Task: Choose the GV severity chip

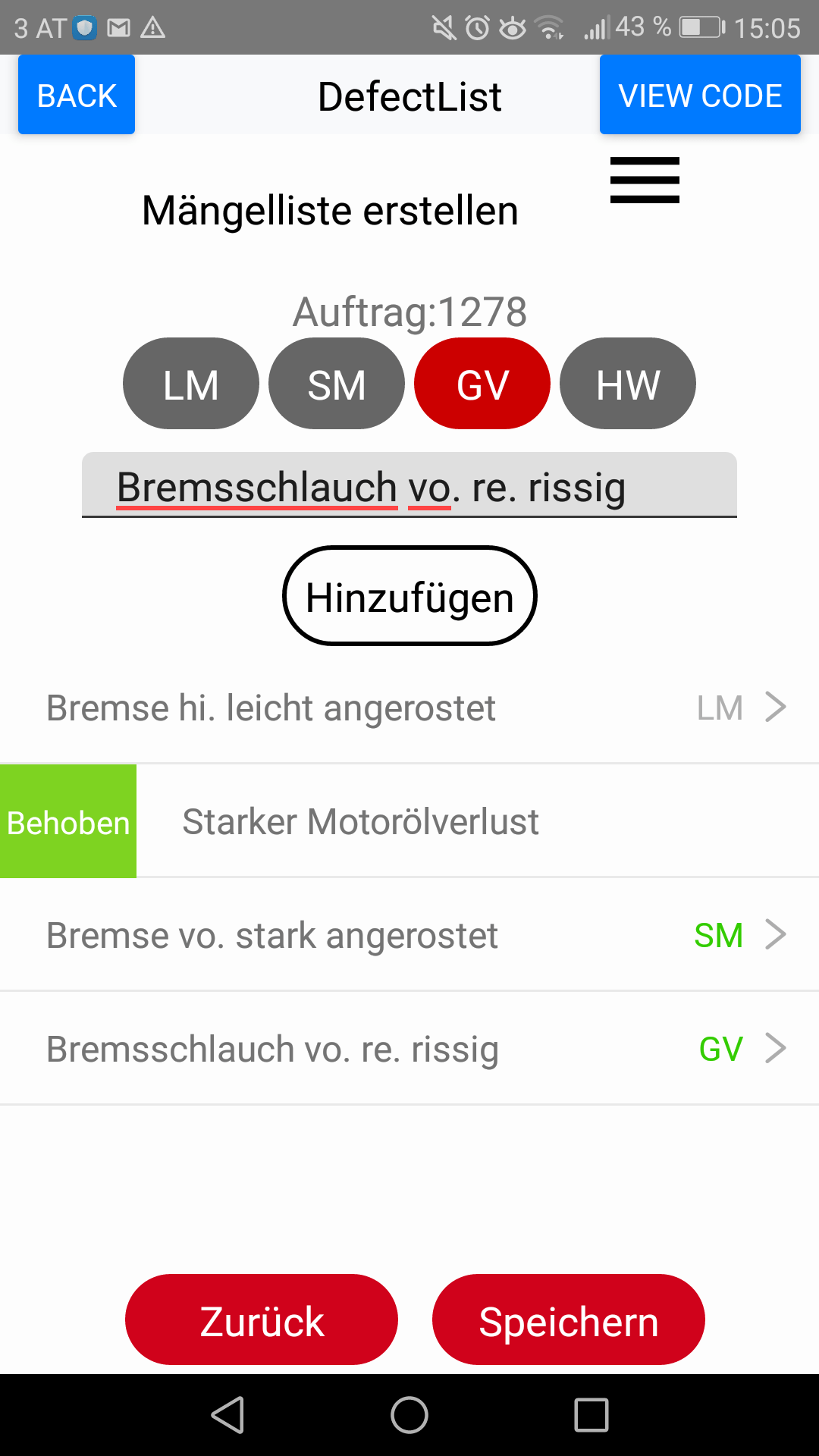Action: click(x=482, y=384)
